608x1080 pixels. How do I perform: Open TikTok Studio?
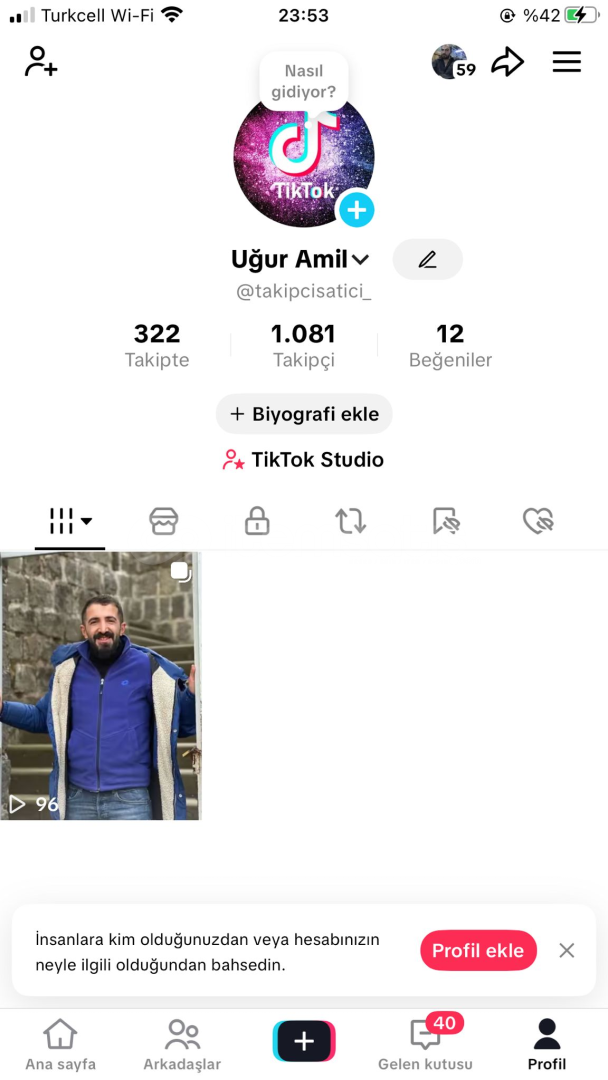click(303, 459)
